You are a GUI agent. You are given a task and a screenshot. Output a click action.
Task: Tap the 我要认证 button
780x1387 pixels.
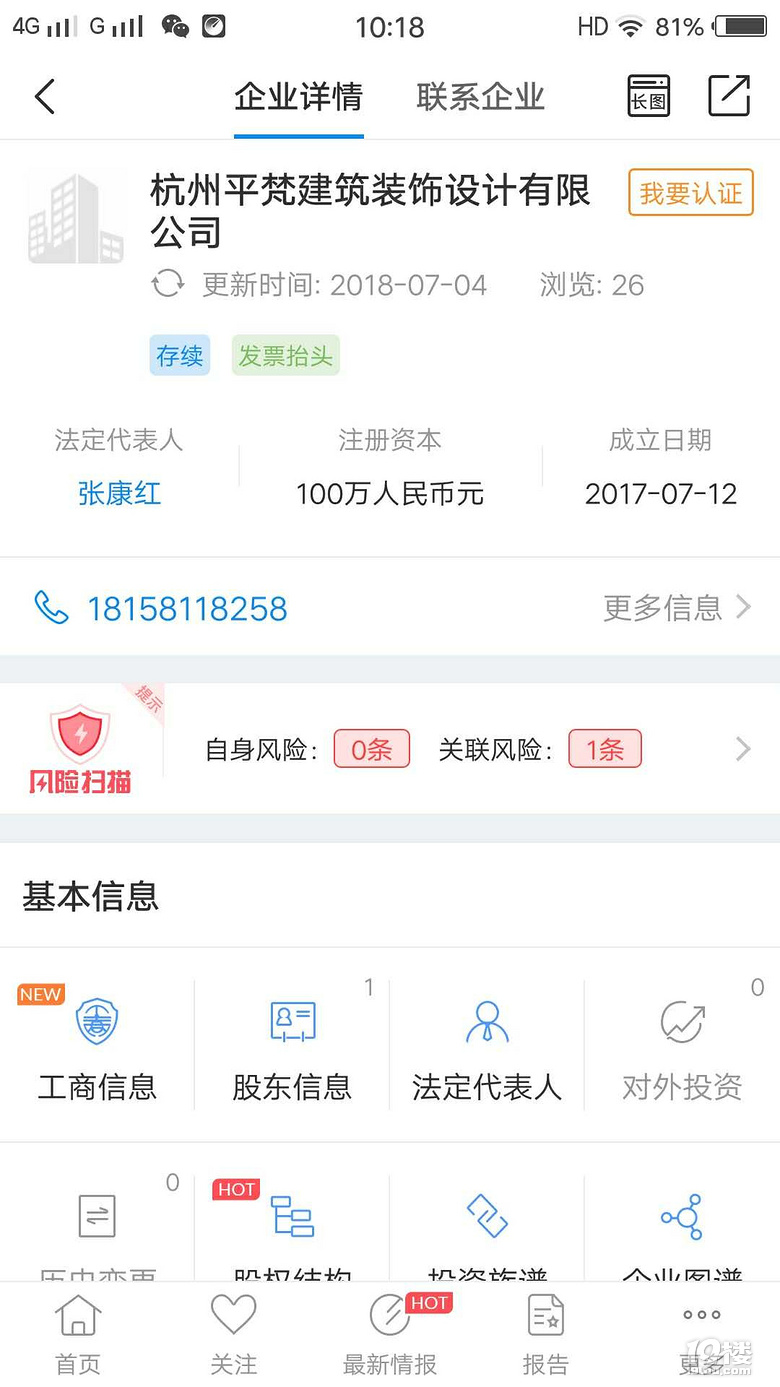[x=690, y=193]
